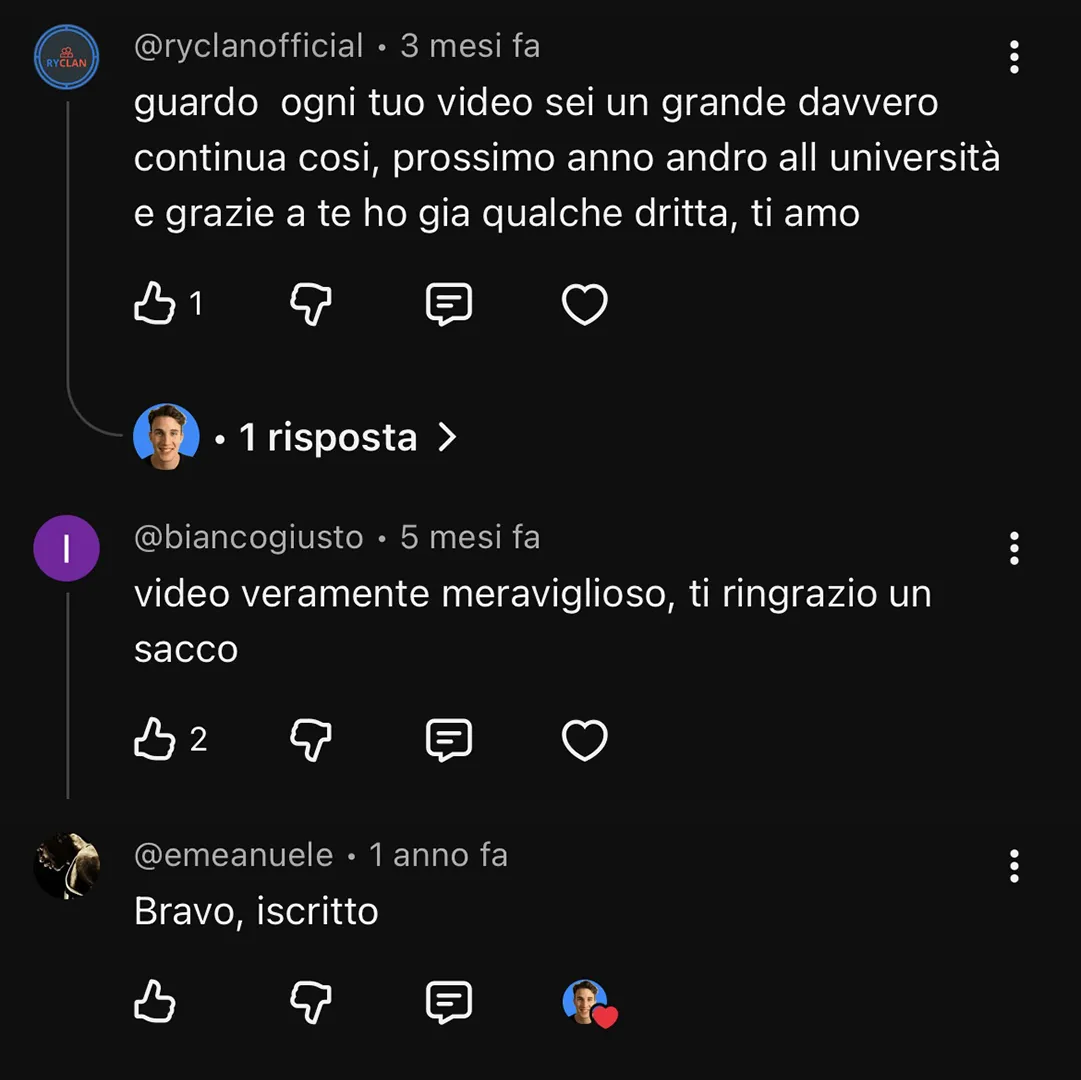
Task: Reply to @ryclanofficial's comment
Action: point(448,303)
